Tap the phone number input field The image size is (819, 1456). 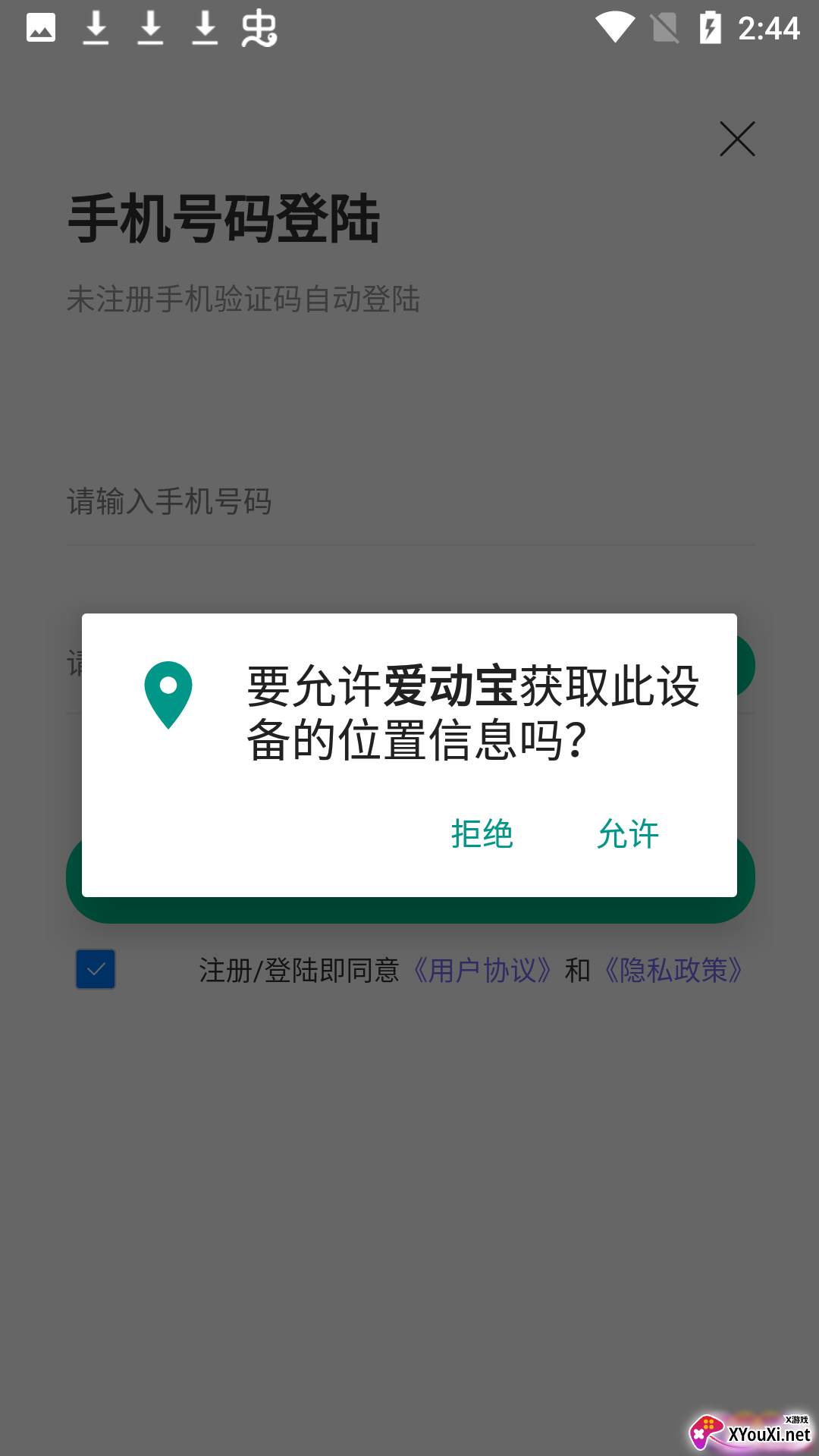click(410, 502)
